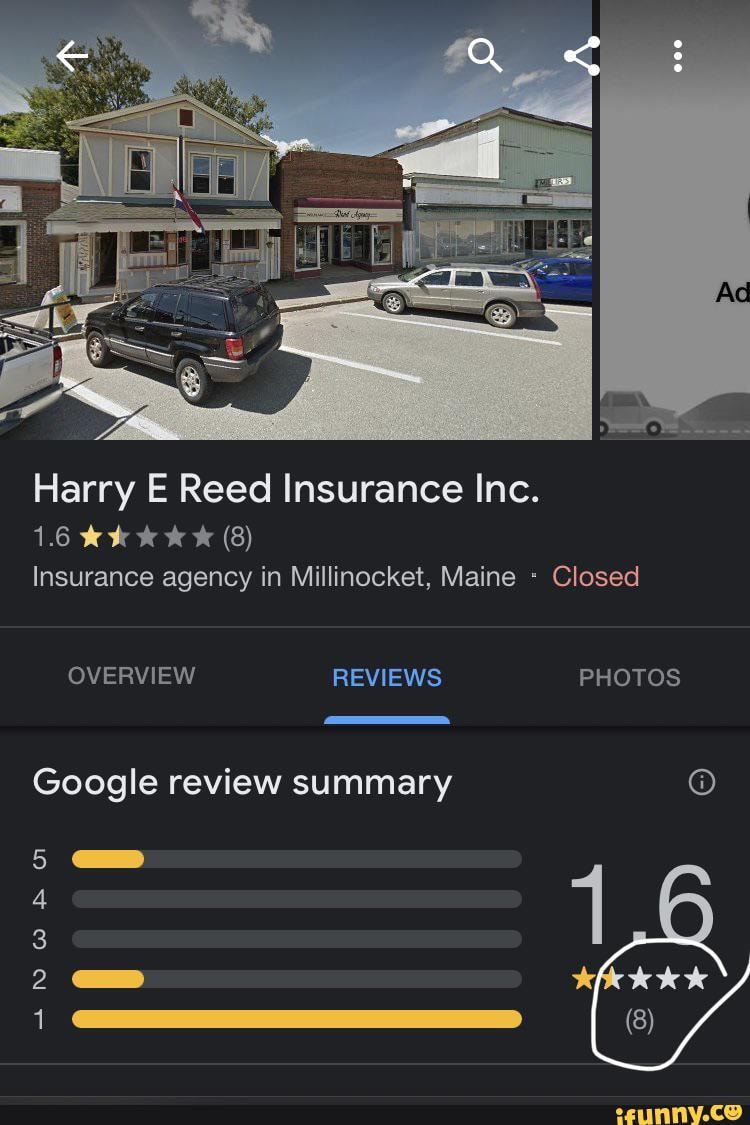Share this business listing
This screenshot has height=1125, width=750.
click(x=582, y=56)
